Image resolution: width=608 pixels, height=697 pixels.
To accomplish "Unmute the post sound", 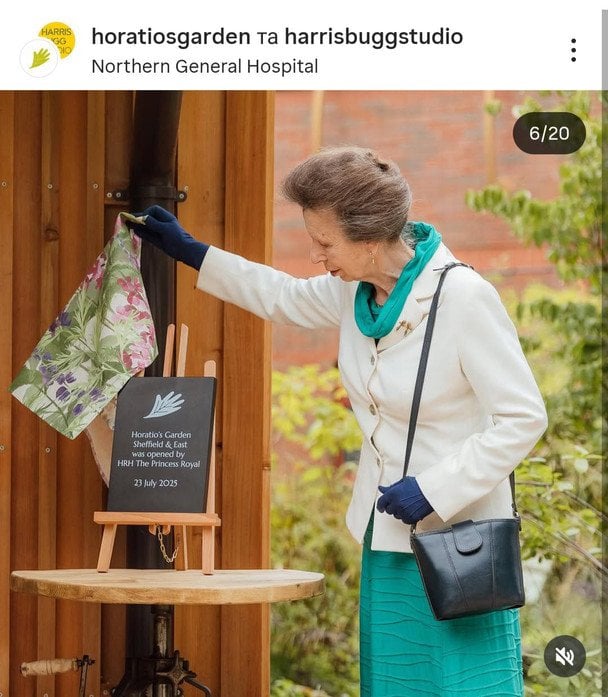I will 564,656.
